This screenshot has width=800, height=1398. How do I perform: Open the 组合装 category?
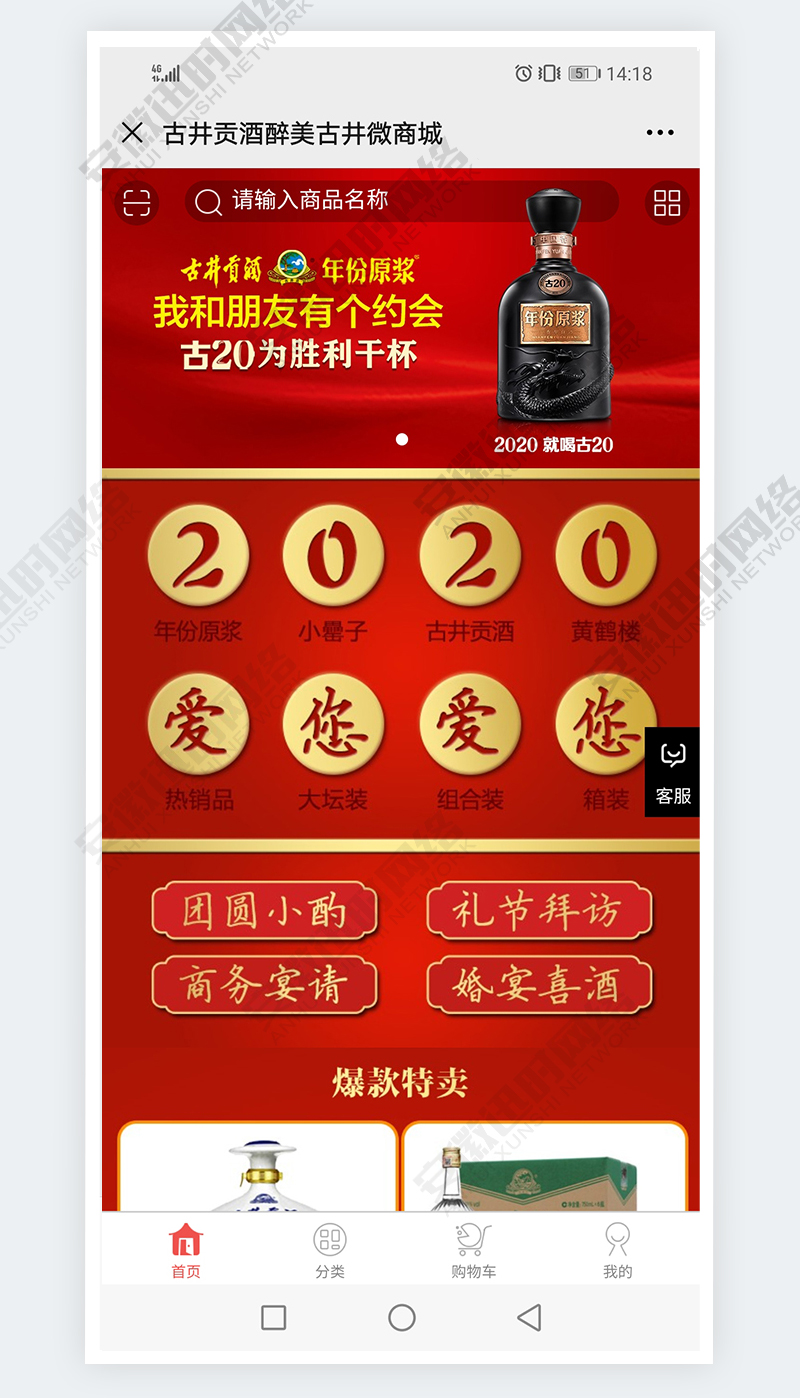point(470,740)
